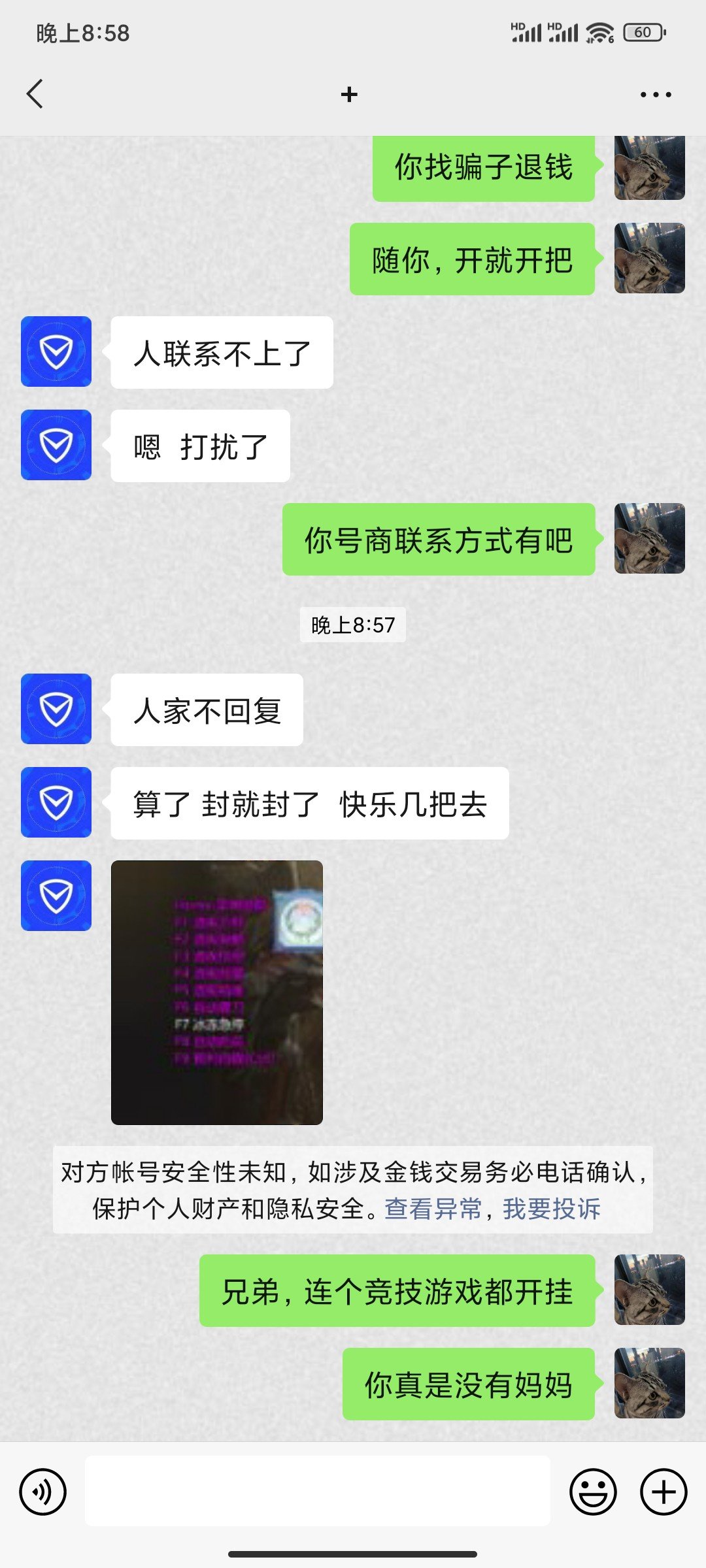The height and width of the screenshot is (1568, 706).
Task: Open my cat avatar next to 你真是没有妈妈
Action: click(650, 1383)
